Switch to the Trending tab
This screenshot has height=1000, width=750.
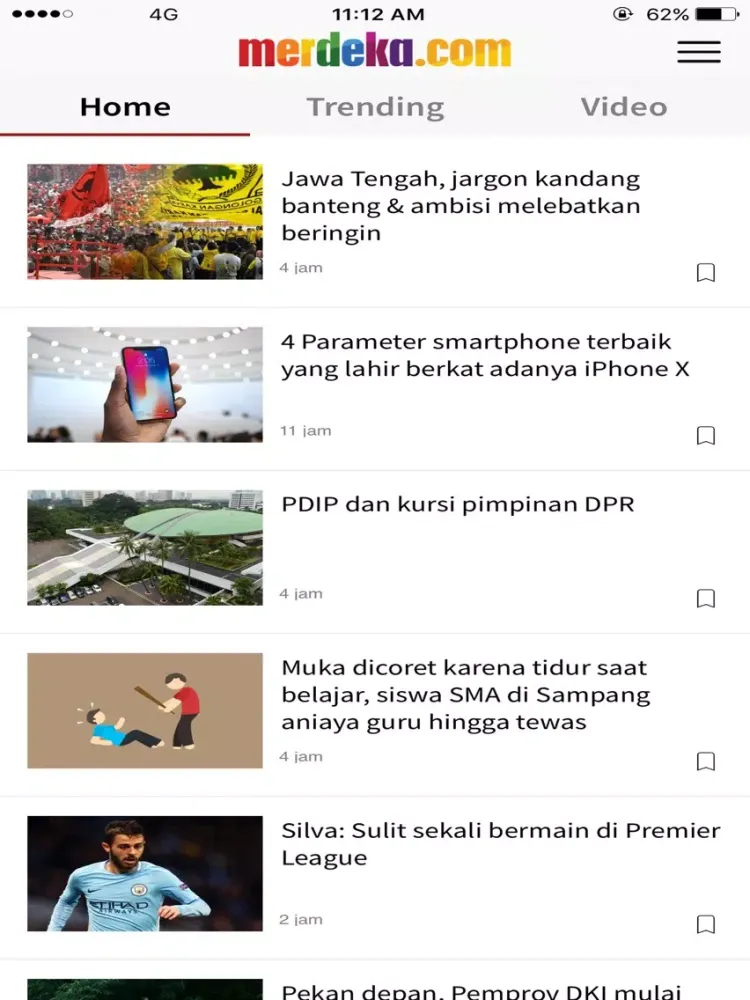375,106
